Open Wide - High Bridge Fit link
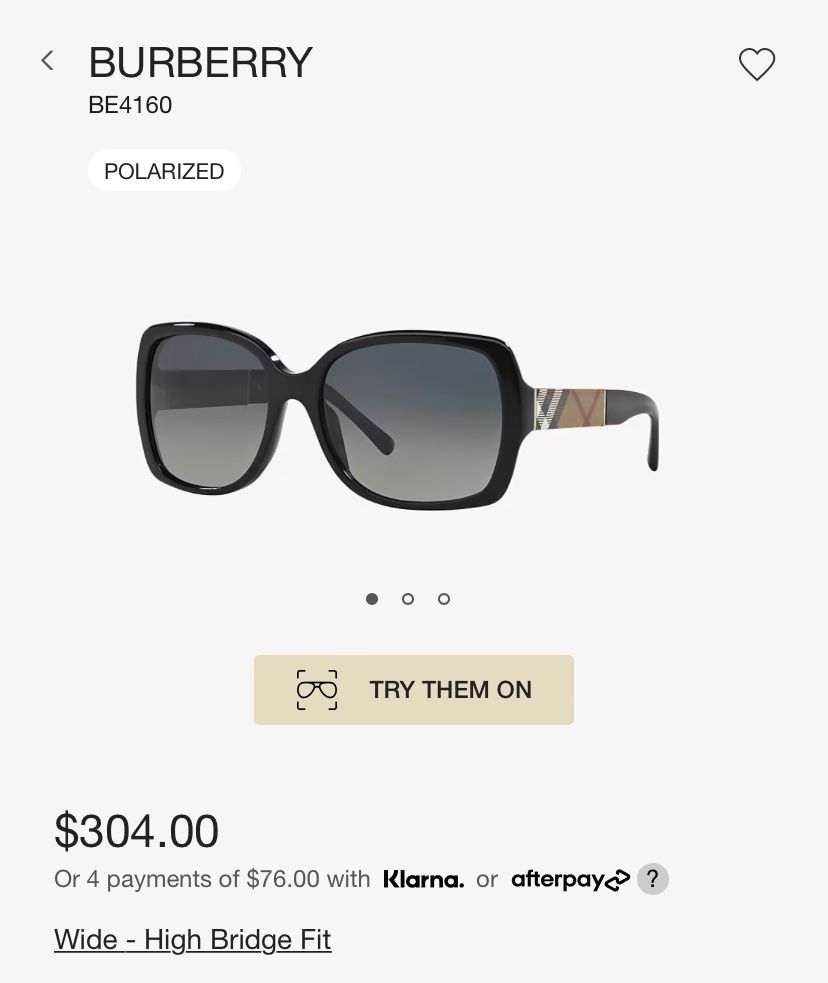Image resolution: width=828 pixels, height=983 pixels. tap(192, 939)
